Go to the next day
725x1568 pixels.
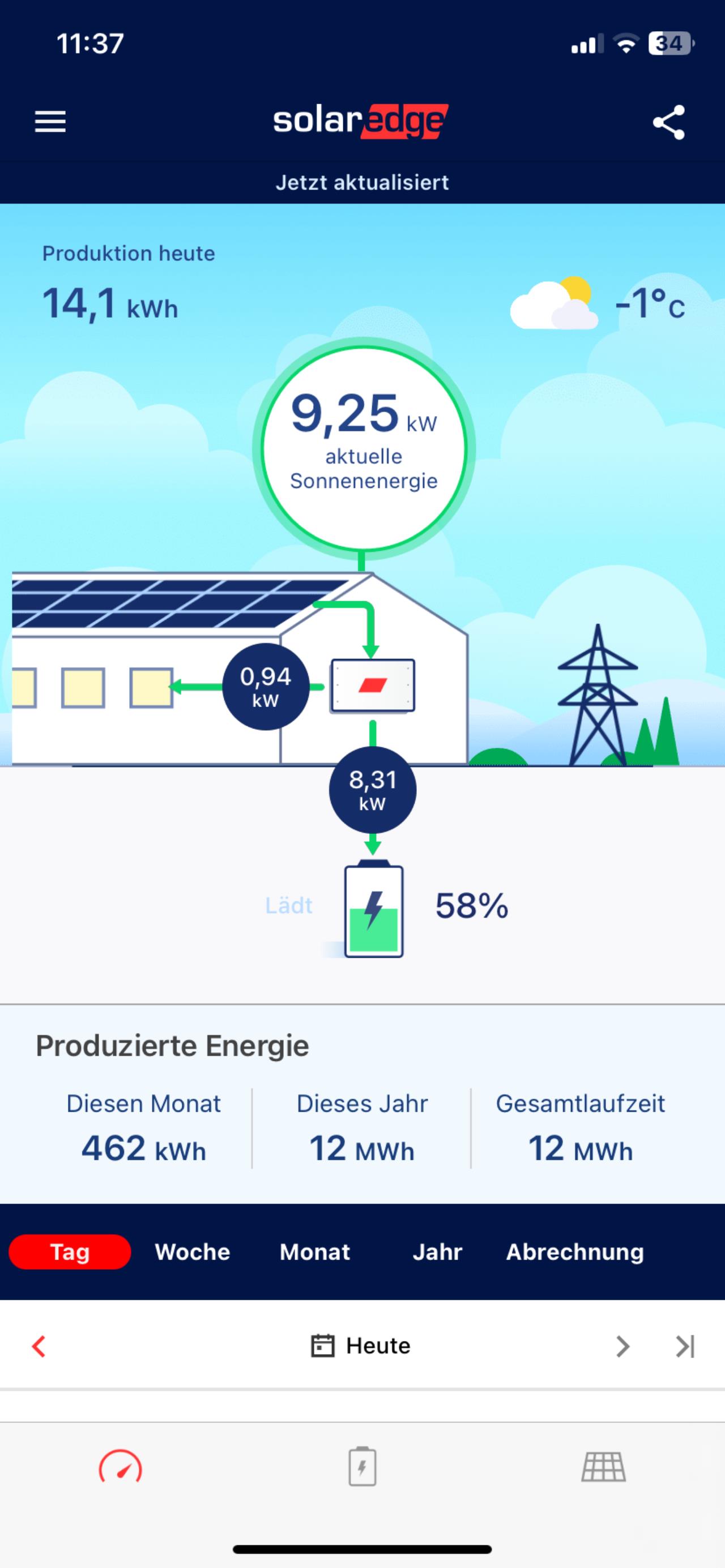click(622, 1347)
